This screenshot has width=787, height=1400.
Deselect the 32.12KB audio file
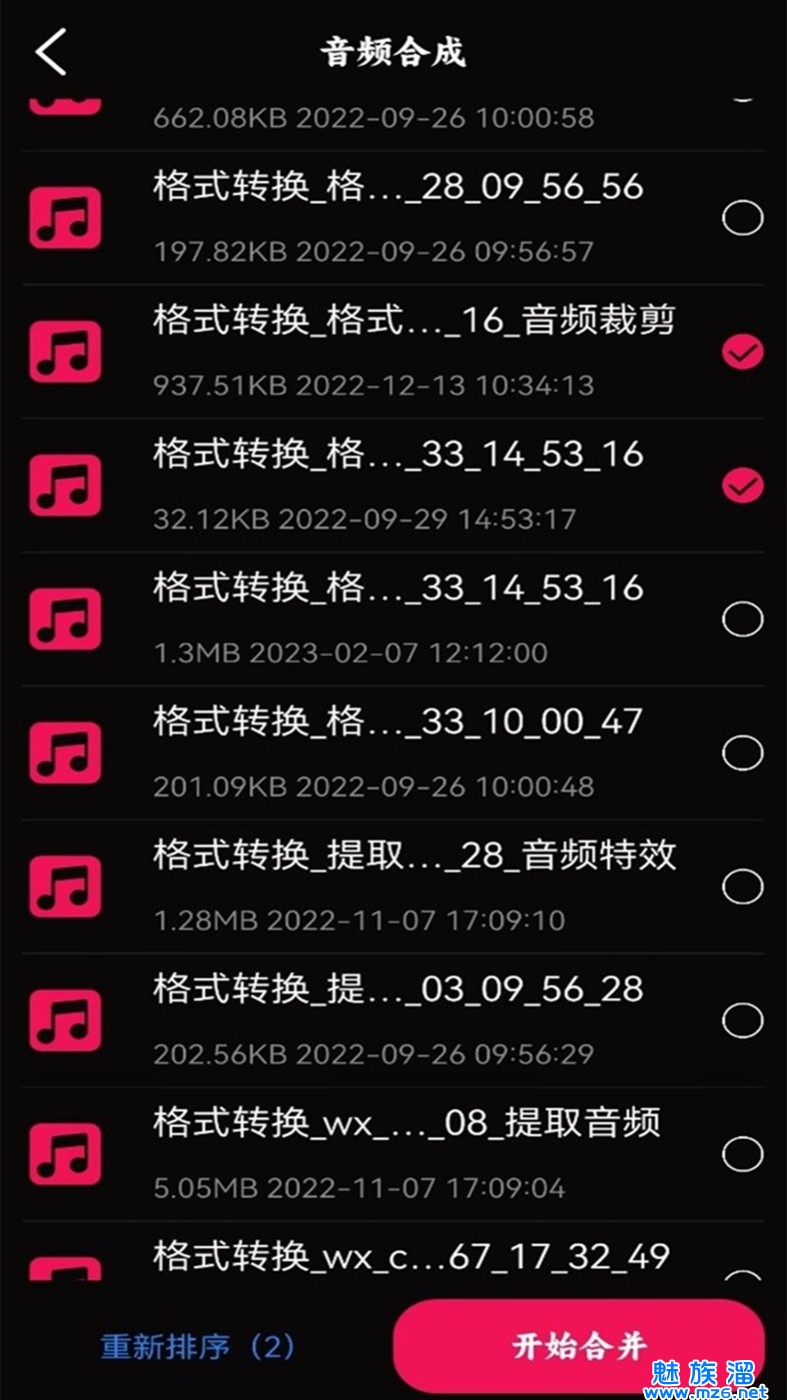point(742,485)
